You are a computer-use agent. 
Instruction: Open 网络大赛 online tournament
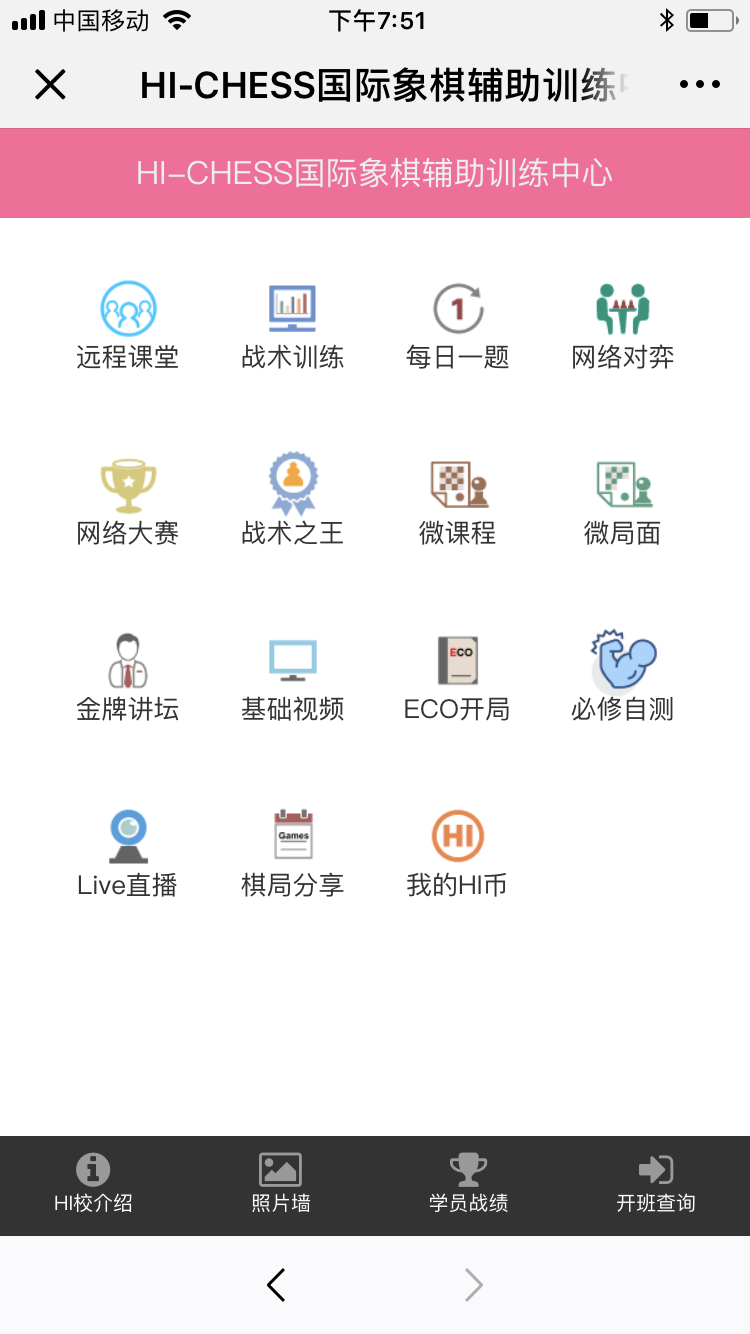[x=128, y=502]
